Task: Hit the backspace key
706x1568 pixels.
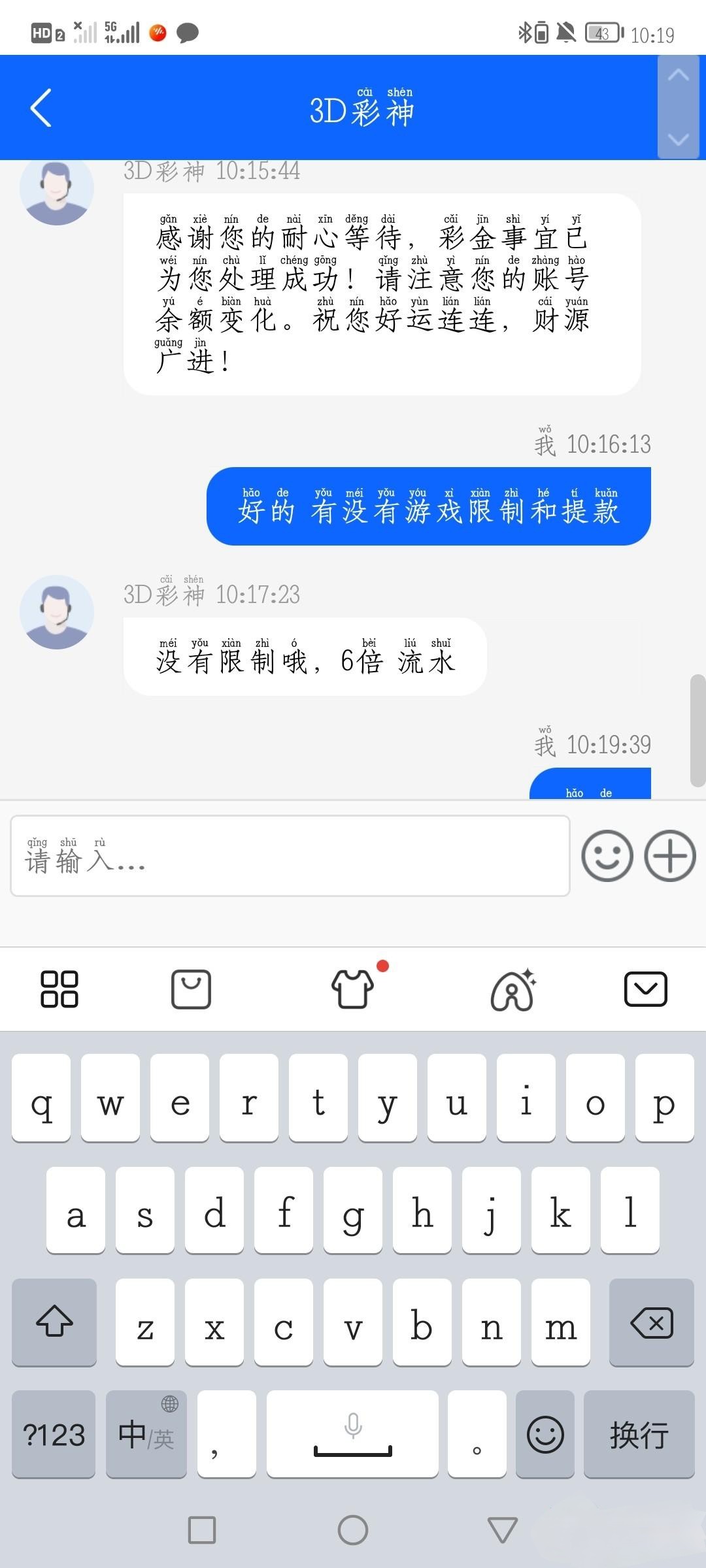Action: coord(651,1322)
